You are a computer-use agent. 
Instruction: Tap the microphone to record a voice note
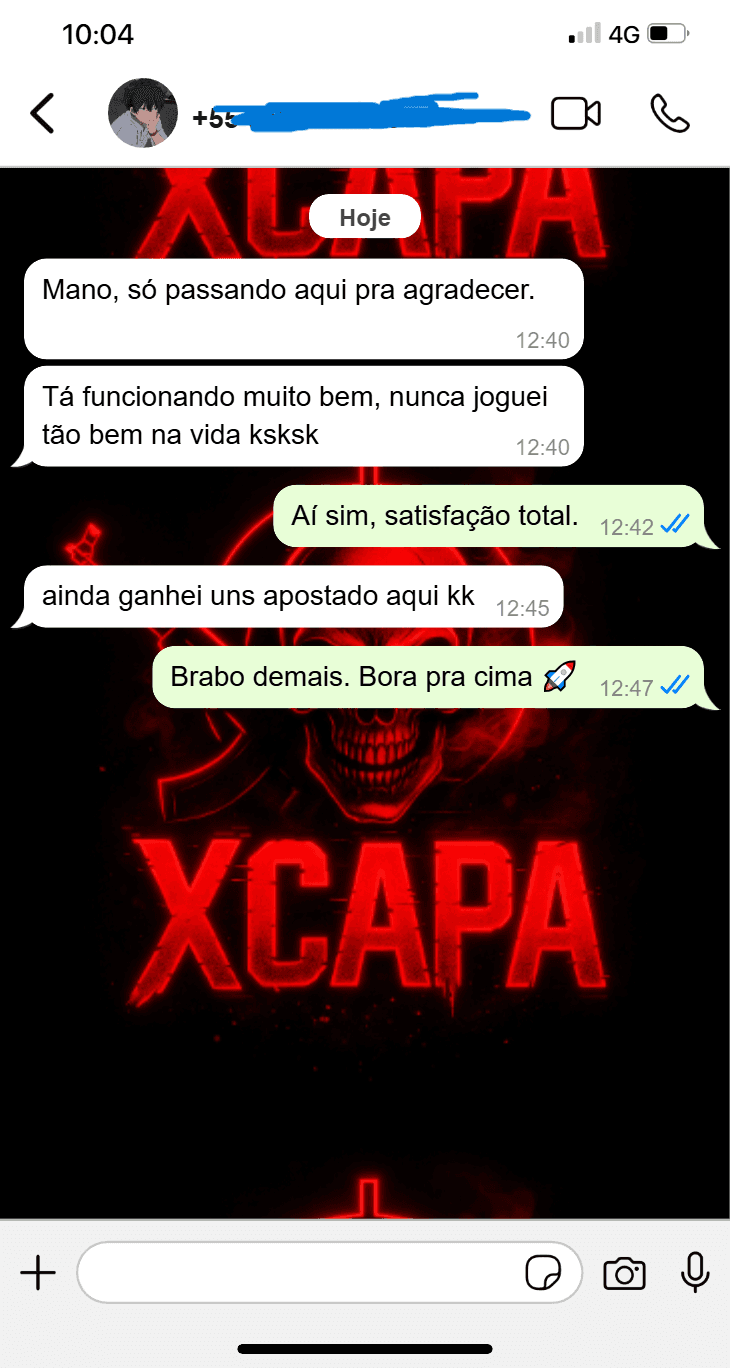coord(695,1272)
